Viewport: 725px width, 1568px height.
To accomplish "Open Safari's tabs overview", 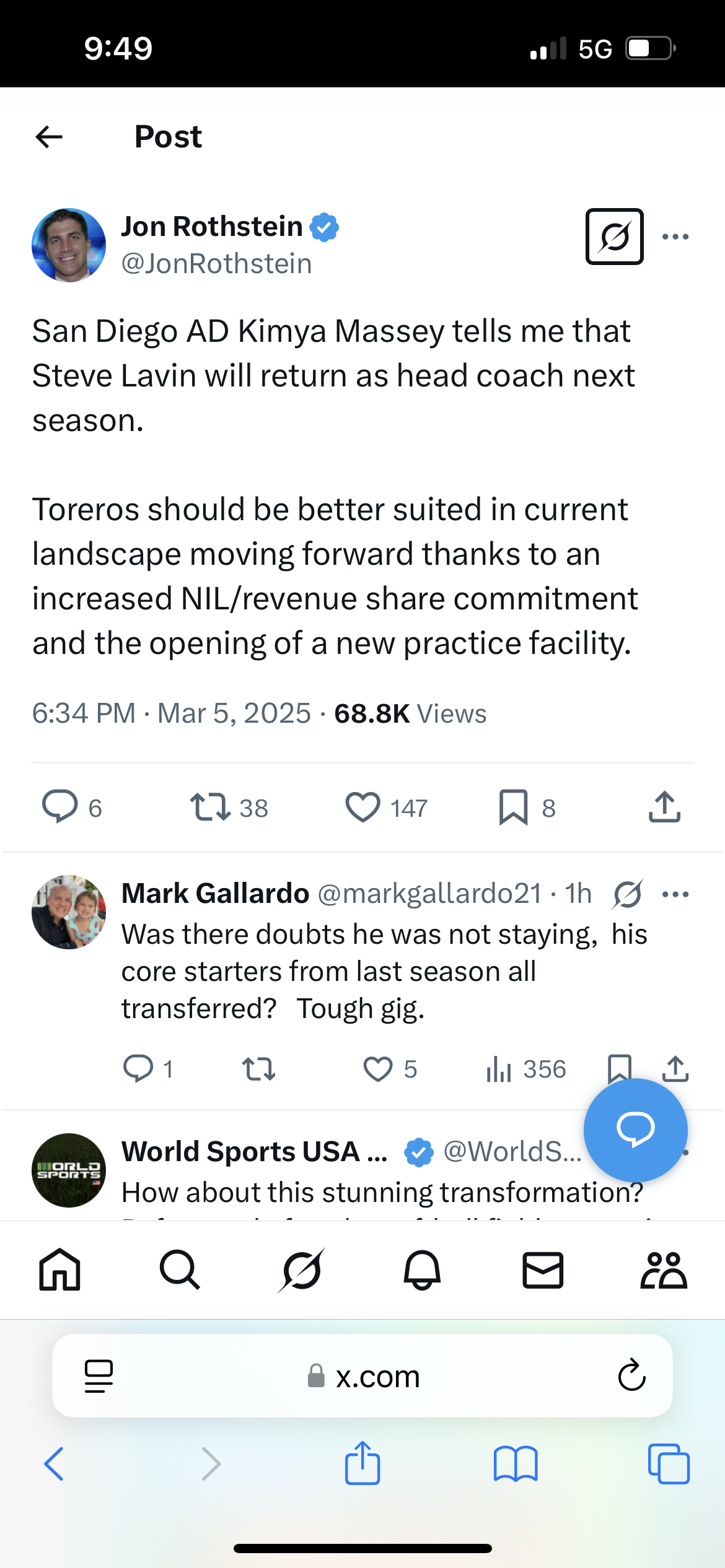I will point(668,1464).
